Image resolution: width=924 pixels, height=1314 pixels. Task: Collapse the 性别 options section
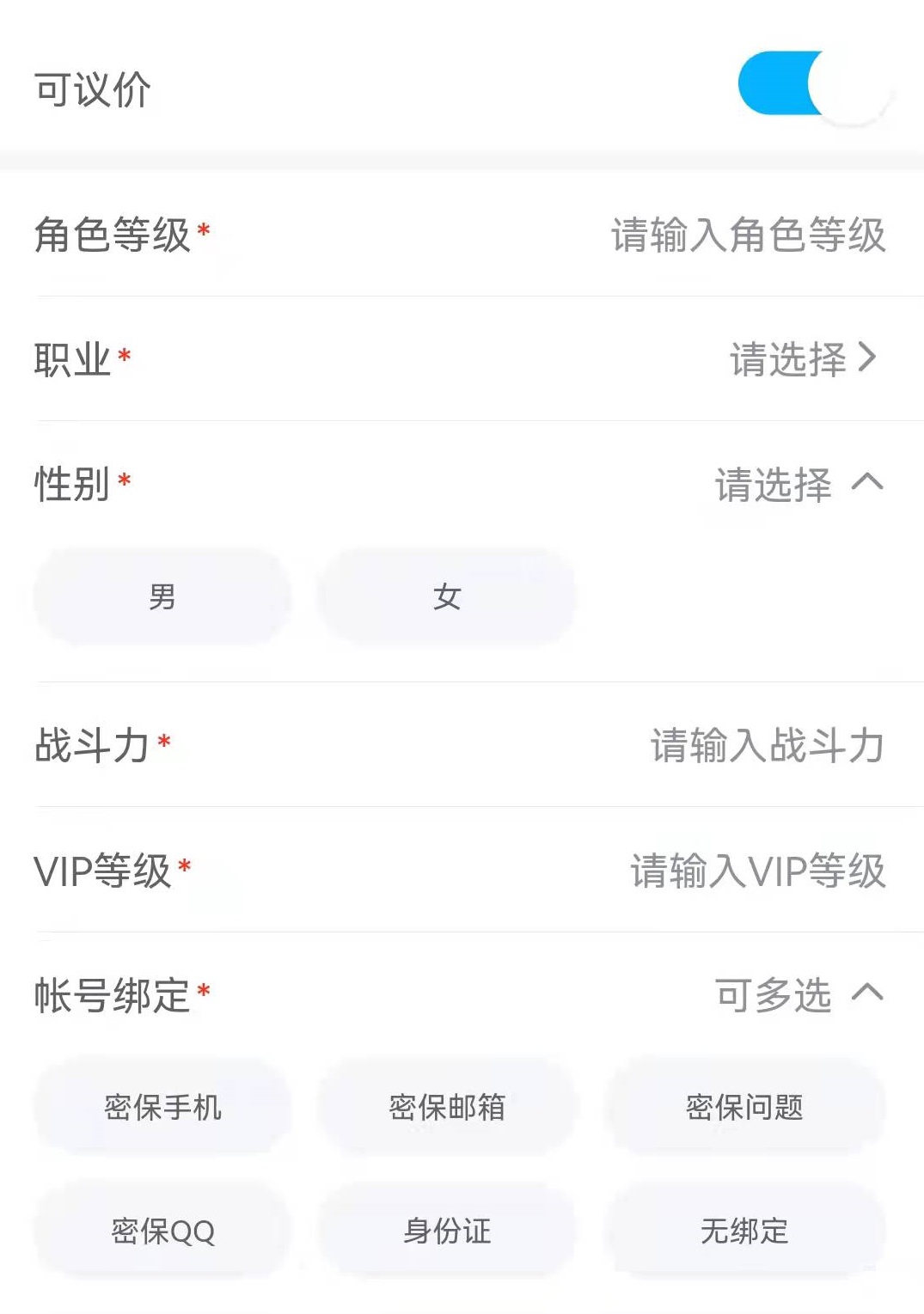867,483
